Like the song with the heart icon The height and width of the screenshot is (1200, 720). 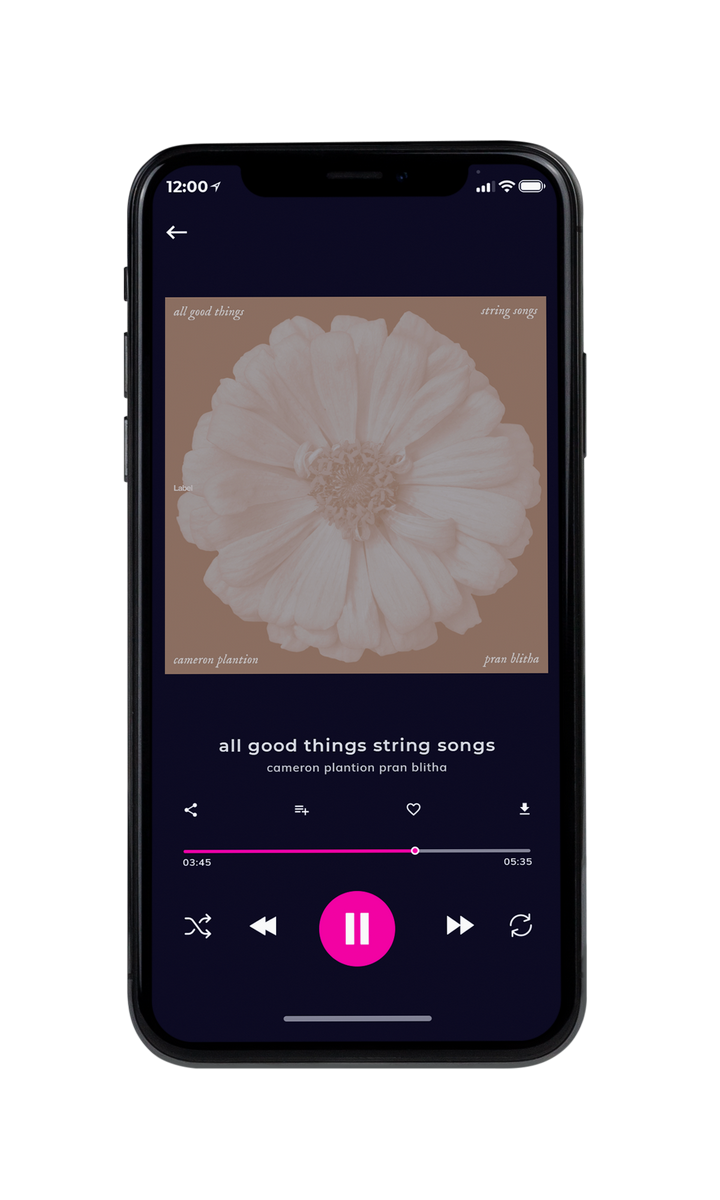tap(413, 810)
